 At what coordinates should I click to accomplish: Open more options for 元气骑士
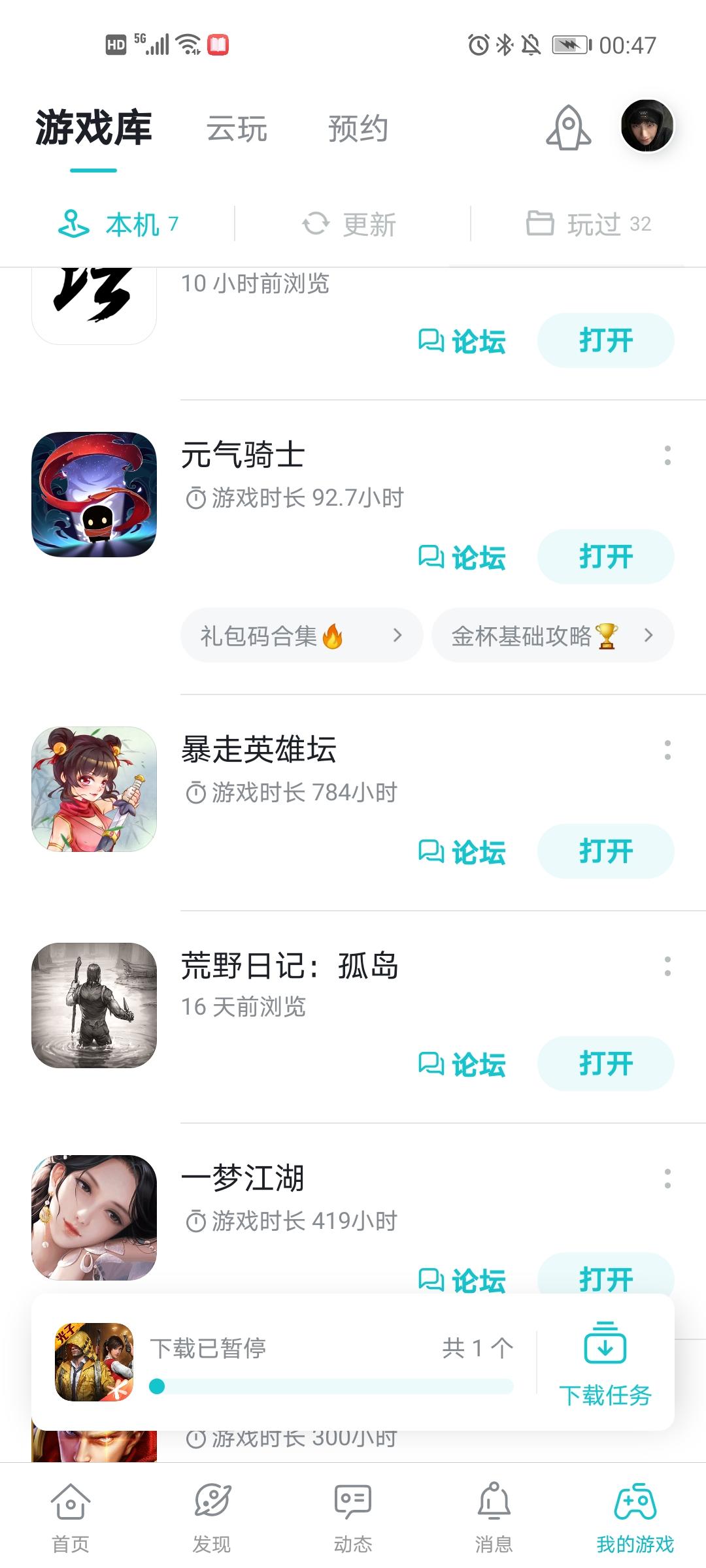tap(667, 455)
